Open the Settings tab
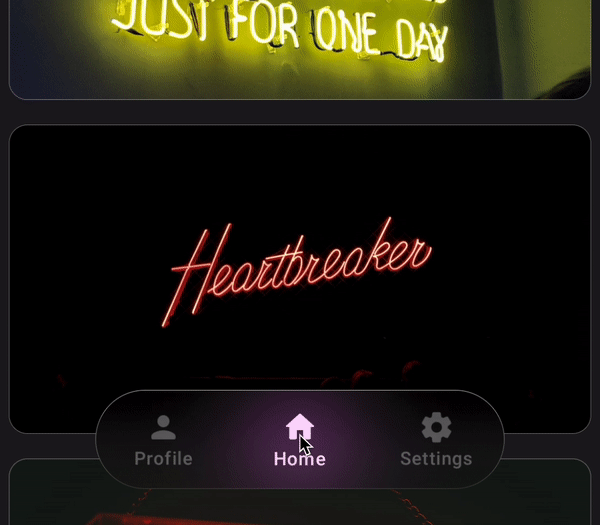 (435, 441)
